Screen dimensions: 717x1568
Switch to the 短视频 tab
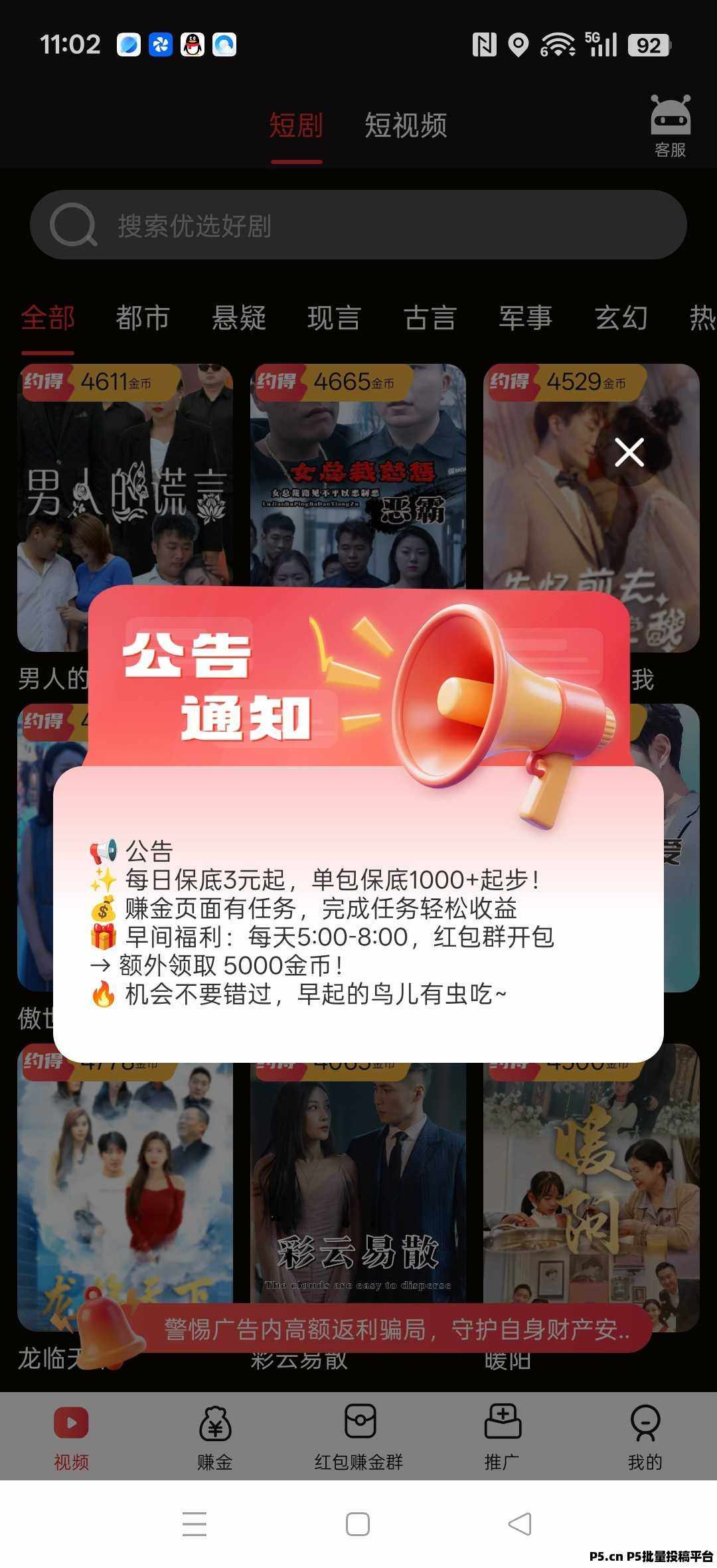(x=406, y=125)
